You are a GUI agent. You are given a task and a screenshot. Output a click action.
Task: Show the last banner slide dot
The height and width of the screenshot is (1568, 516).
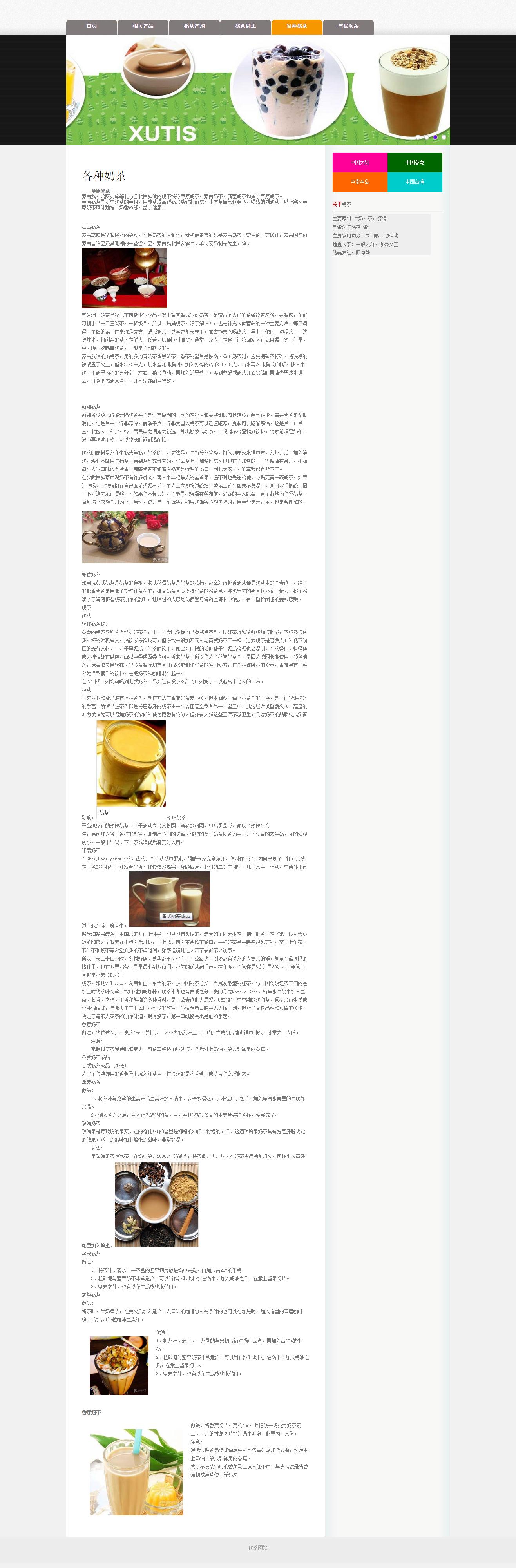tap(444, 137)
